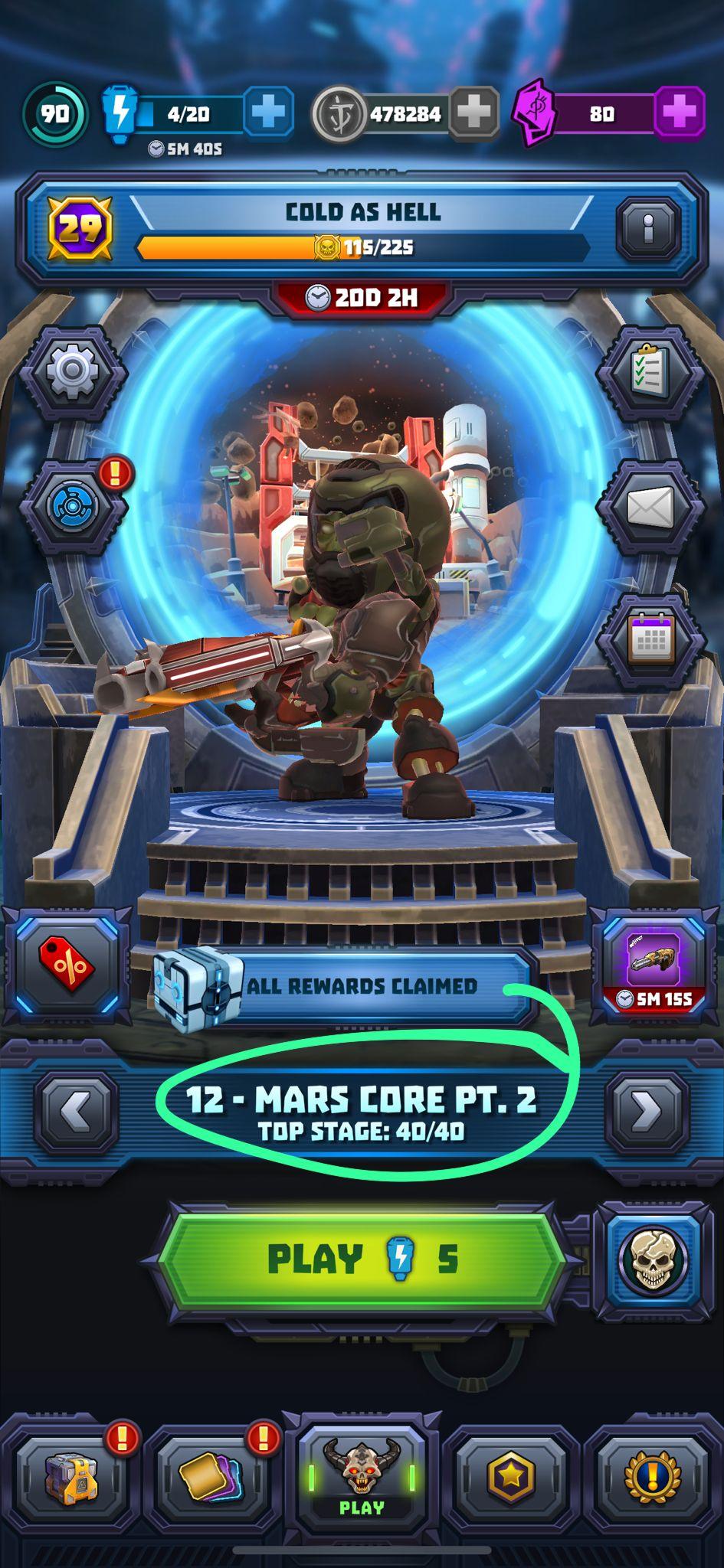Buy purple crystals with the purple plus
Viewport: 724px width, 1568px height.
point(679,114)
